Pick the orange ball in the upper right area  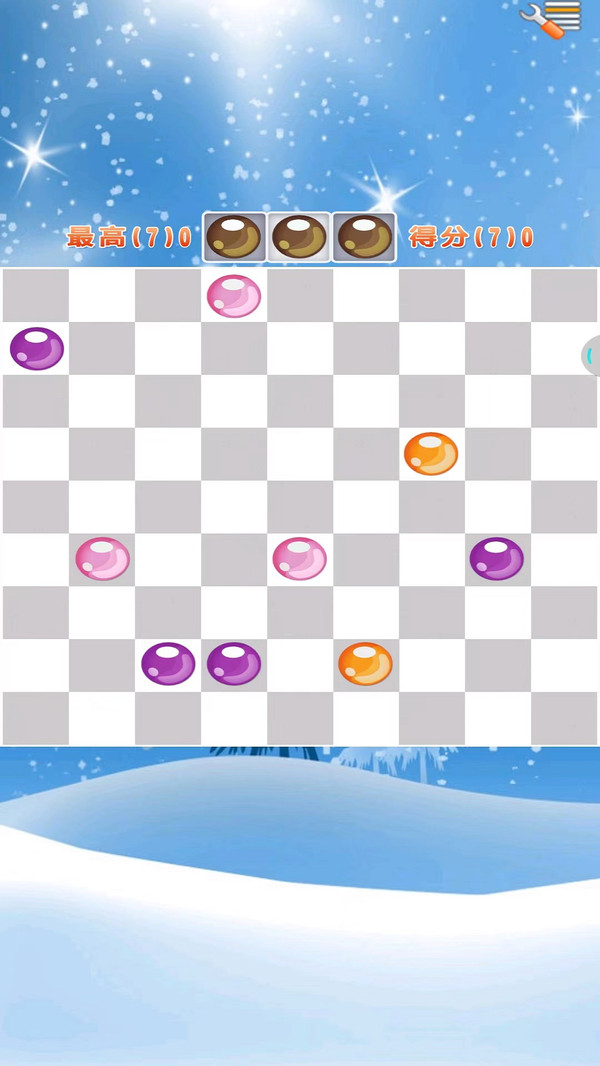click(431, 453)
